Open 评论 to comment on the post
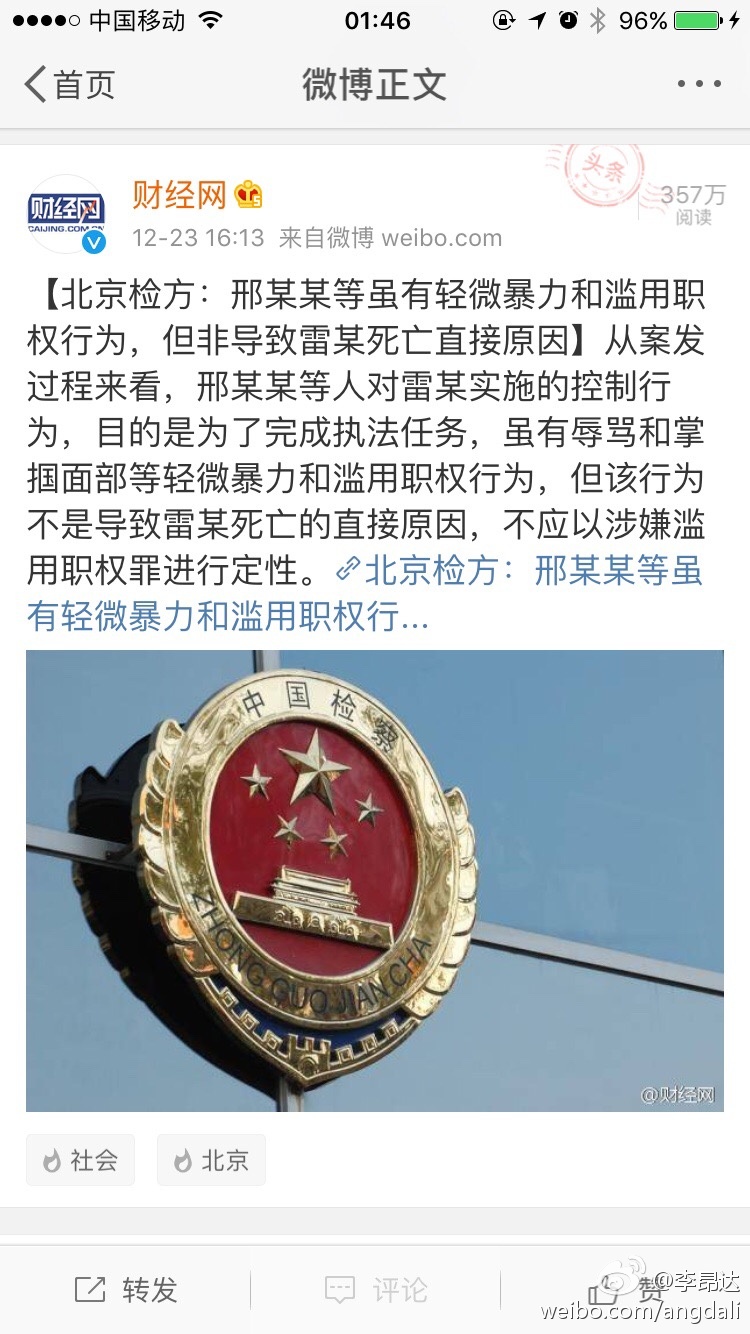 pyautogui.click(x=375, y=1290)
